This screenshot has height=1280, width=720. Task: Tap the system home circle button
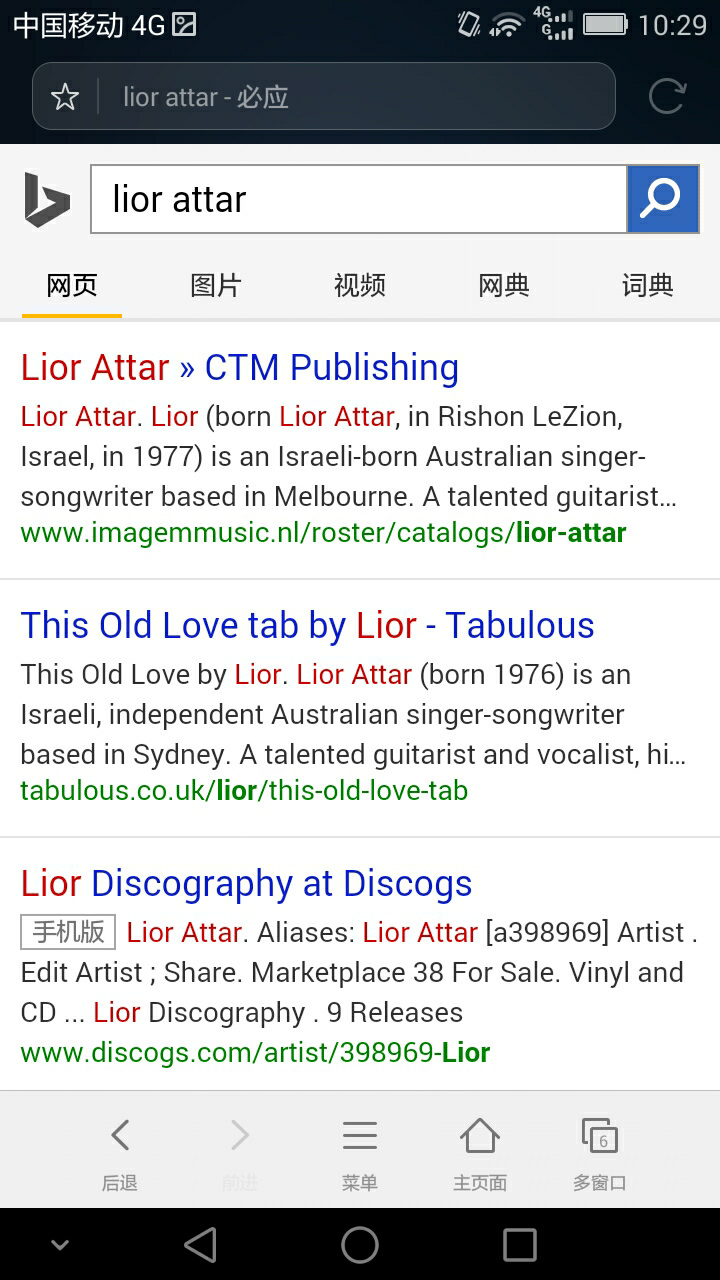tap(359, 1245)
